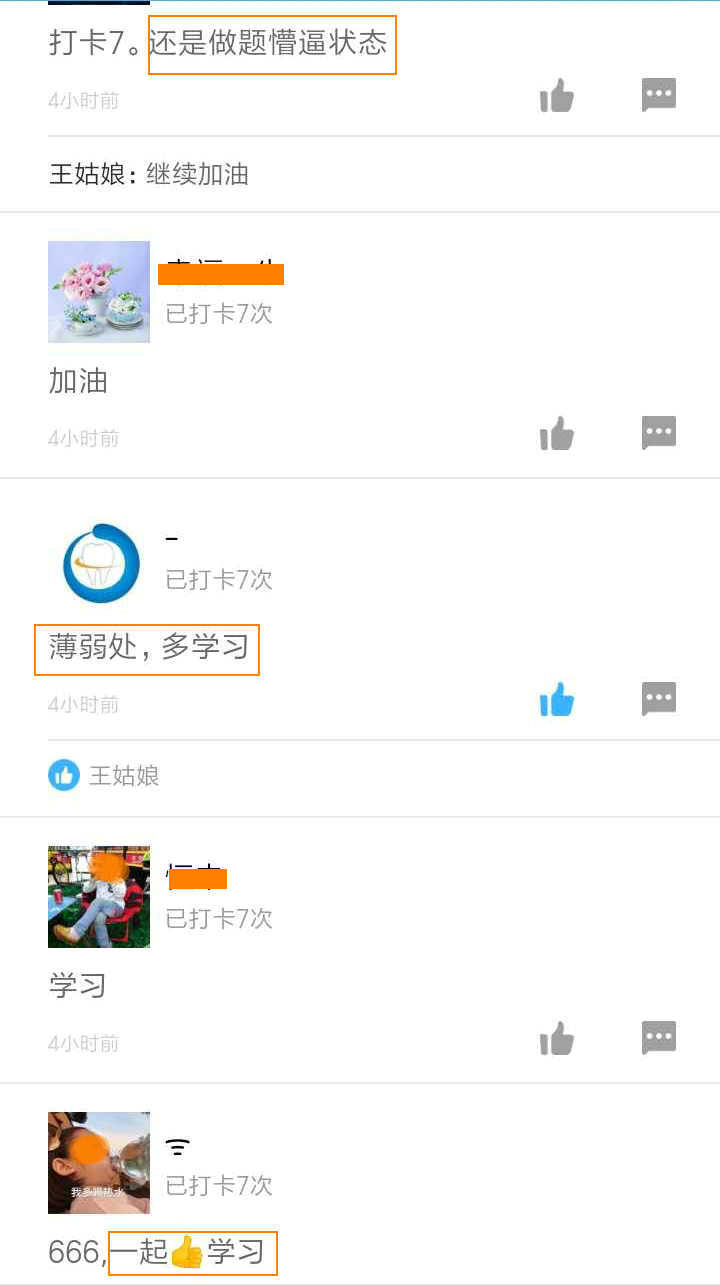This screenshot has height=1285, width=720.
Task: Expand the liker list showing 王姑娘
Action: [100, 774]
